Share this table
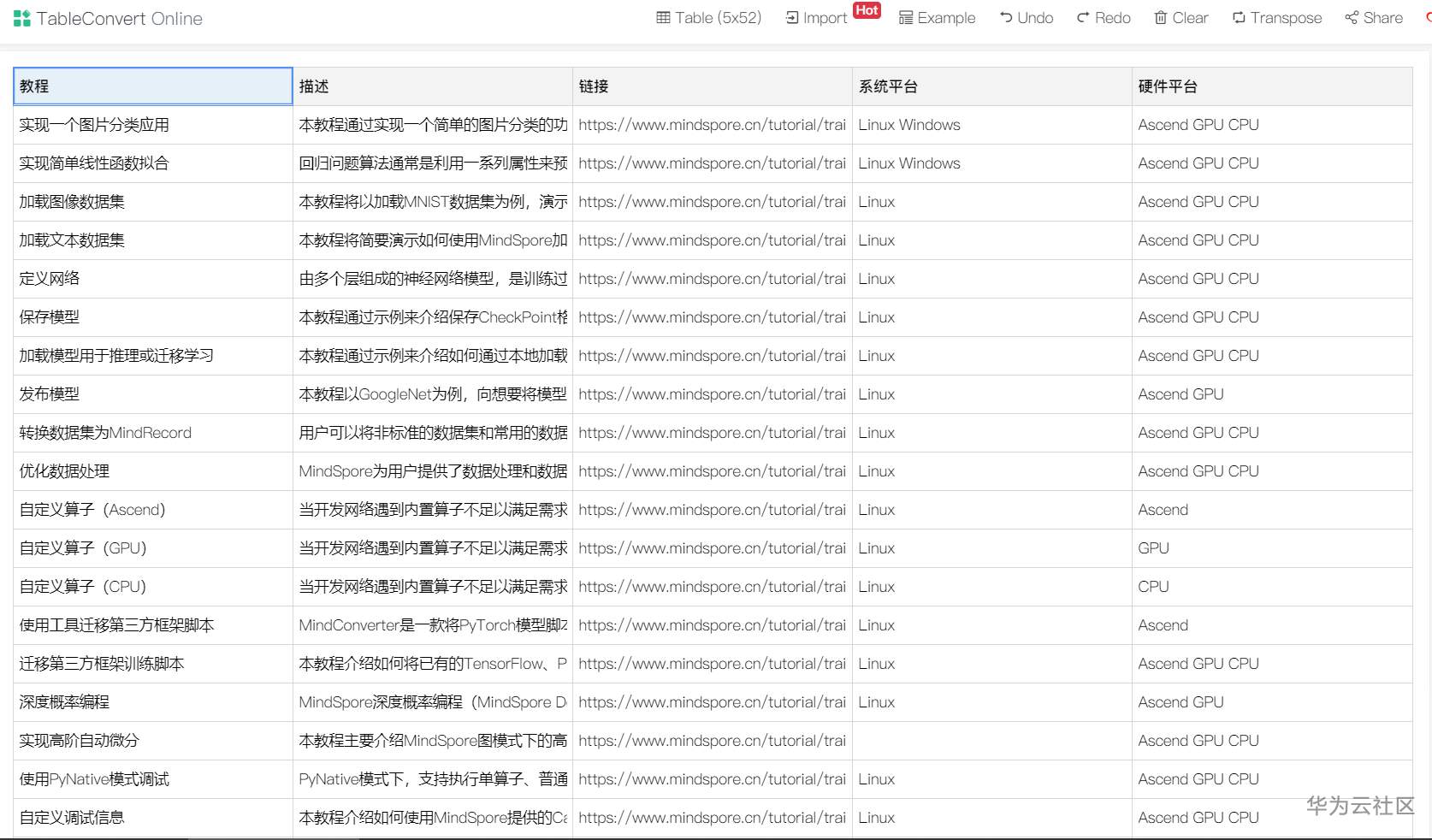Image resolution: width=1432 pixels, height=840 pixels. [x=1374, y=18]
